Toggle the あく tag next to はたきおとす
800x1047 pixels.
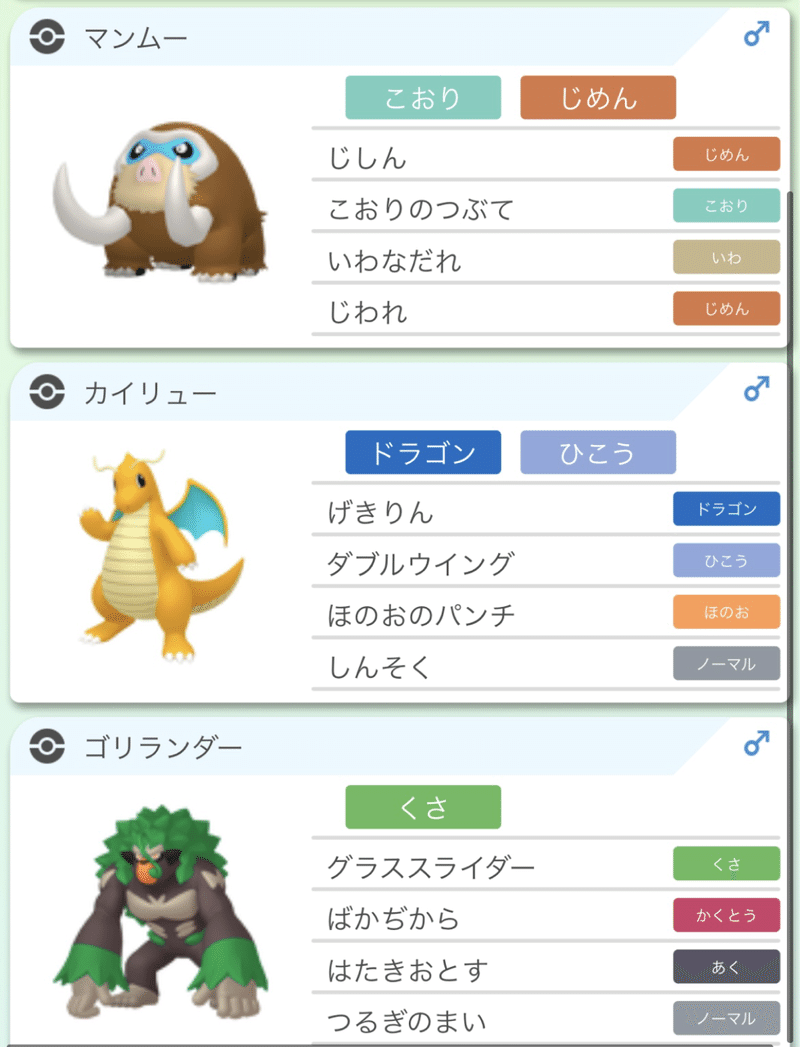(x=726, y=967)
